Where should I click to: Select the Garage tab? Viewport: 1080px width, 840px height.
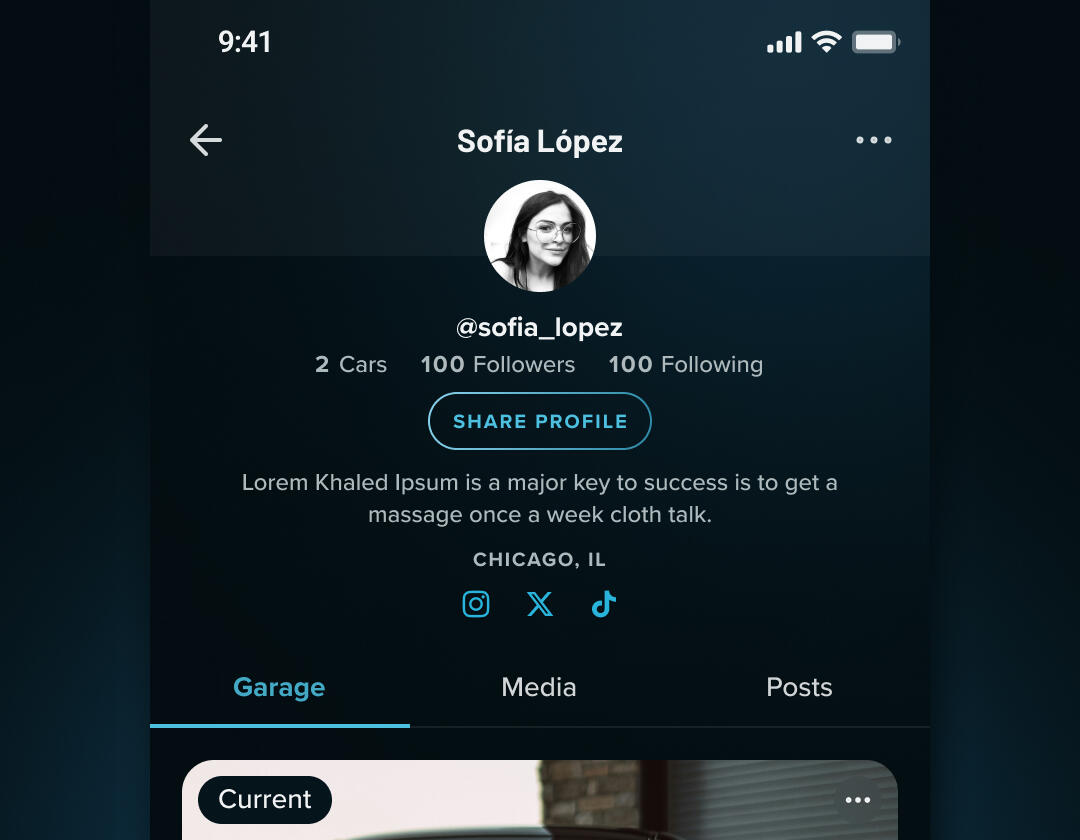click(279, 688)
